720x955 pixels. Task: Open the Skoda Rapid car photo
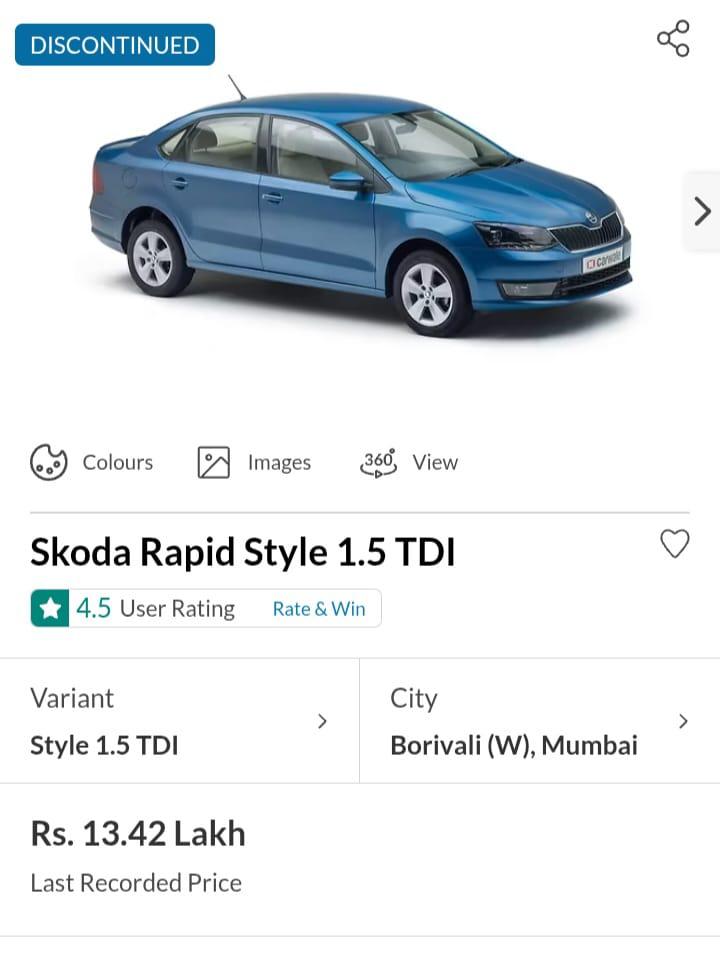pyautogui.click(x=360, y=215)
